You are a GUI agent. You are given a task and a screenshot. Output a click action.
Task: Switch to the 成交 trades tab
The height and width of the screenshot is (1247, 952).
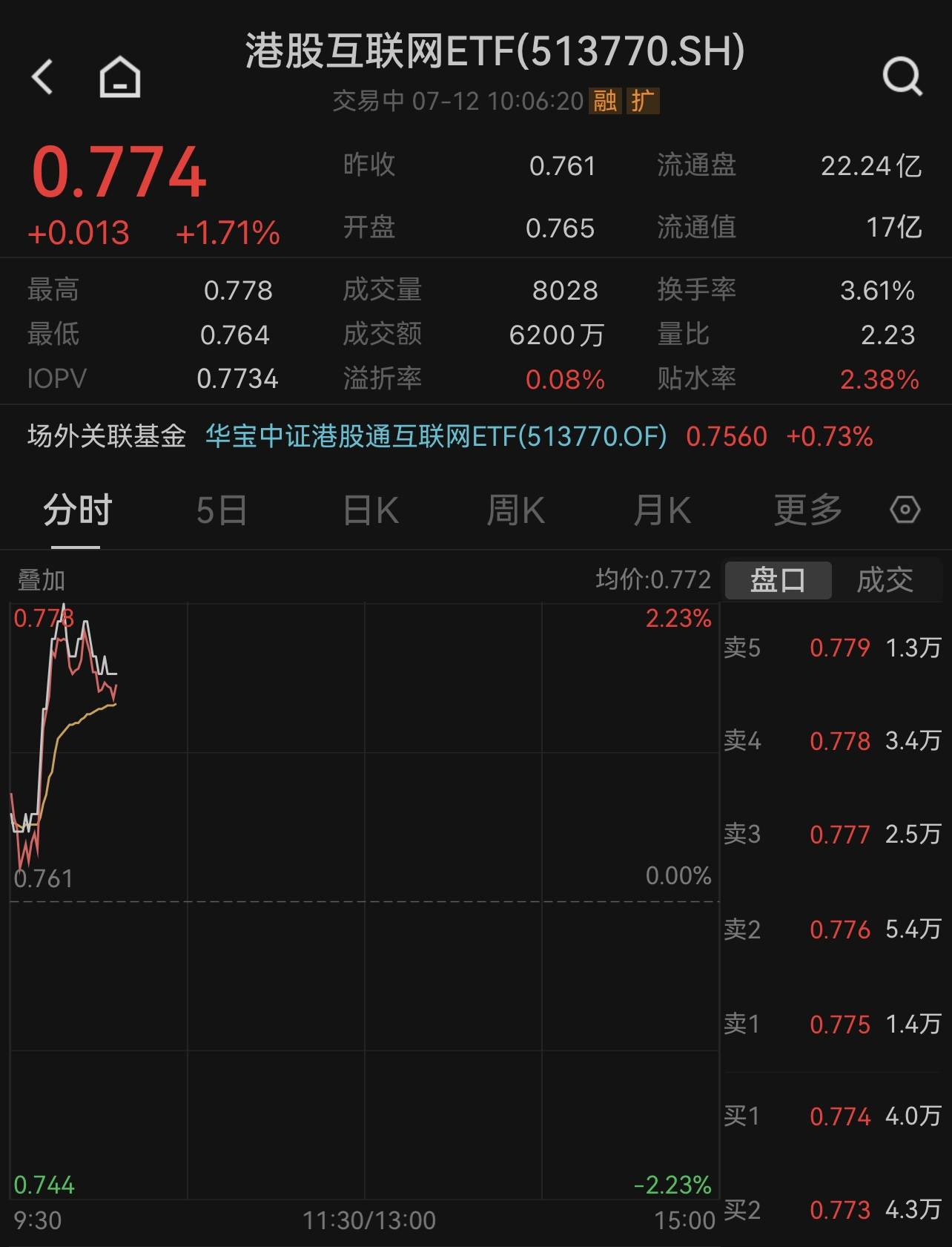click(x=885, y=579)
